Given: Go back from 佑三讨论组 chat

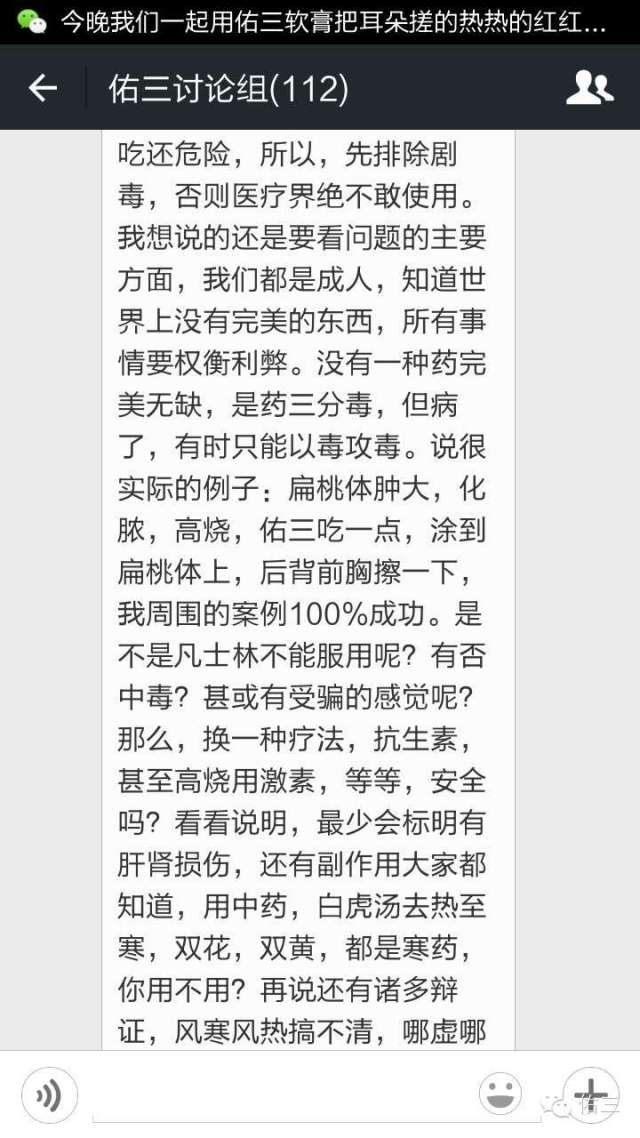Looking at the screenshot, I should click(x=42, y=89).
